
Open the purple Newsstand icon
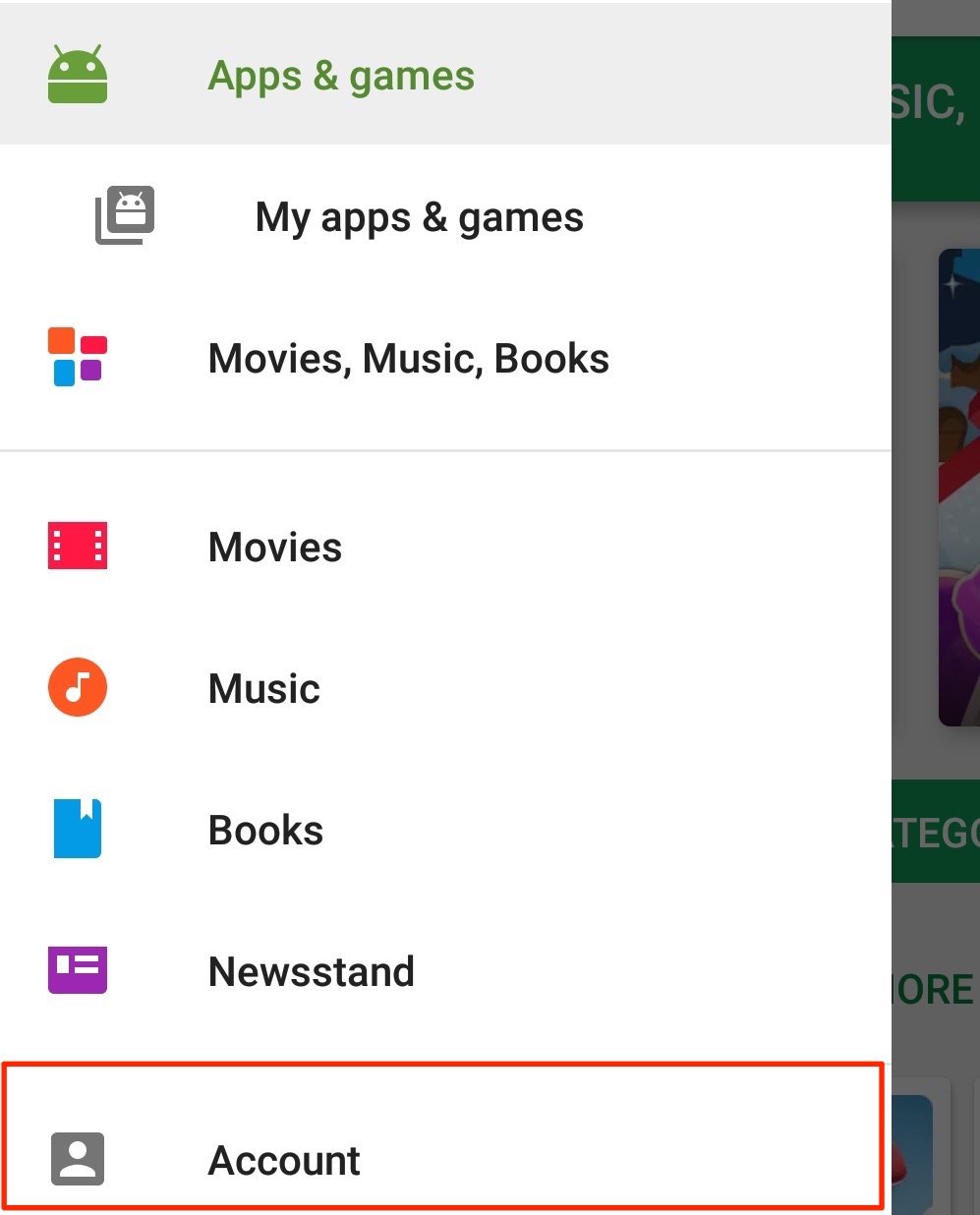tap(78, 970)
